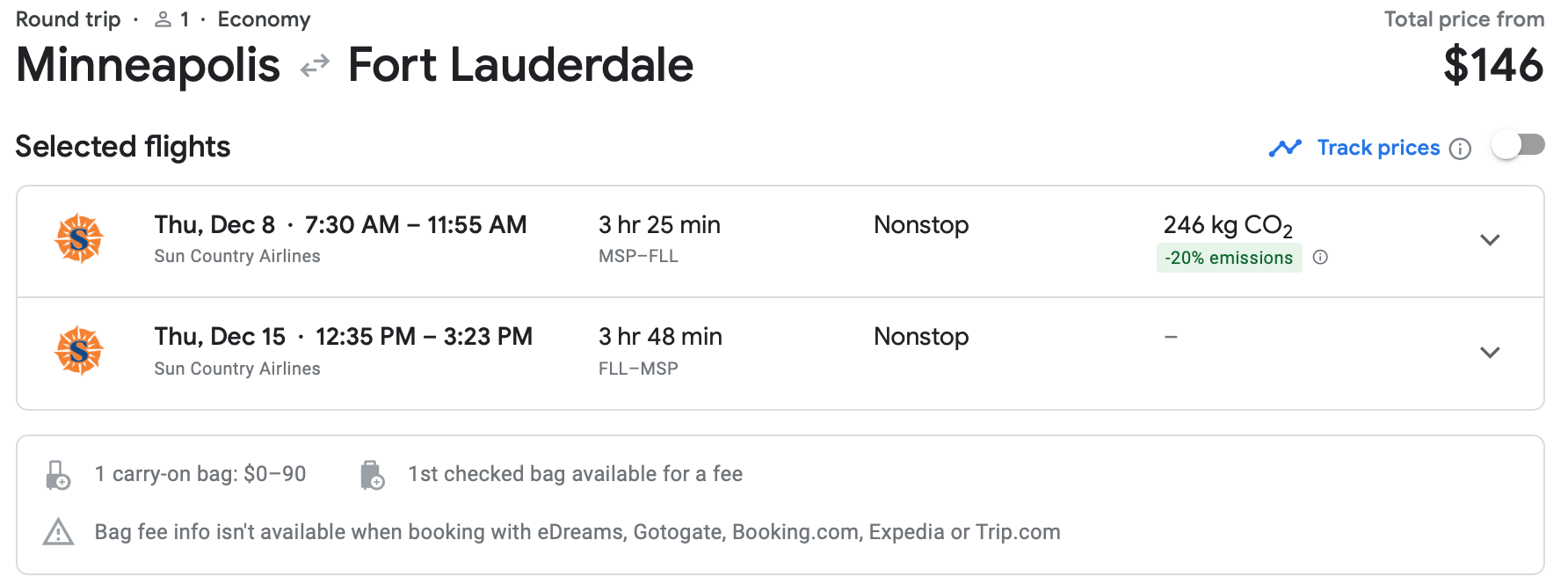This screenshot has height=584, width=1568.
Task: Open the Track prices info icon
Action: (1460, 149)
